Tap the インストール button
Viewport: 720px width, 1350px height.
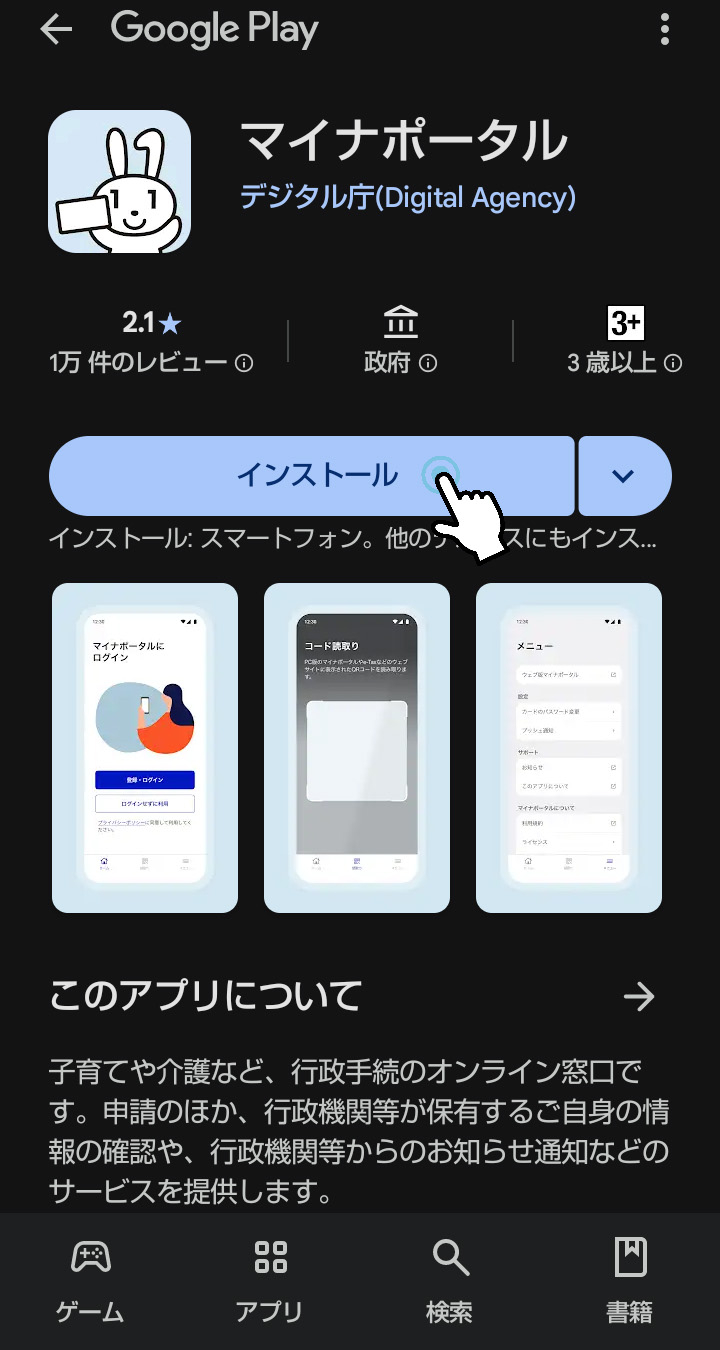point(311,476)
